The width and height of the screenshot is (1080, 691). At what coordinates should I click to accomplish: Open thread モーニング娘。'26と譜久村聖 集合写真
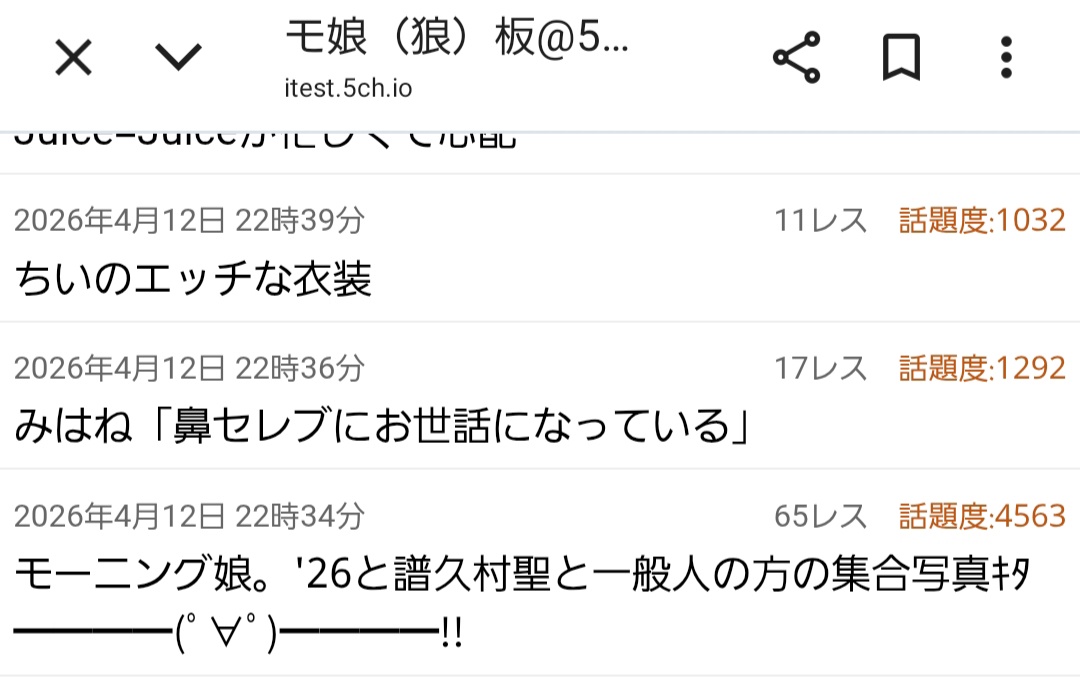click(x=520, y=577)
